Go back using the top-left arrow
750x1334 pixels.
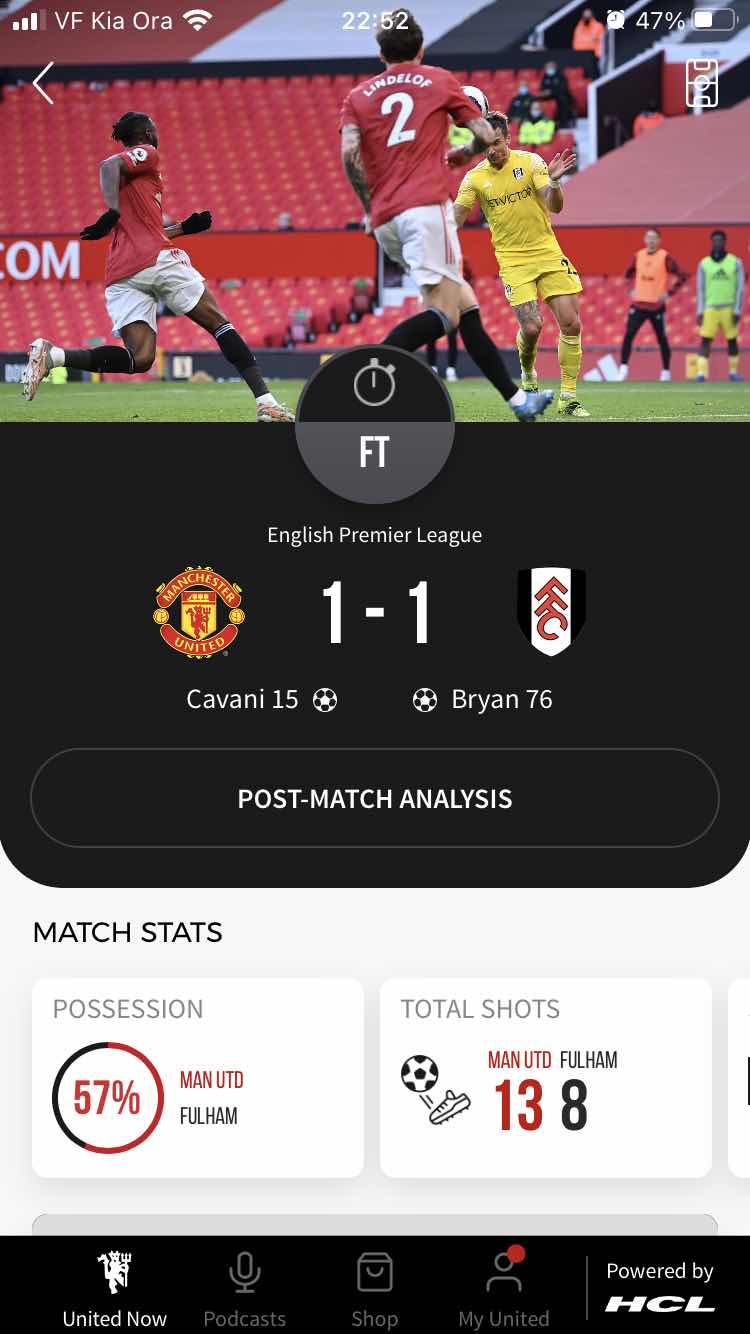43,84
